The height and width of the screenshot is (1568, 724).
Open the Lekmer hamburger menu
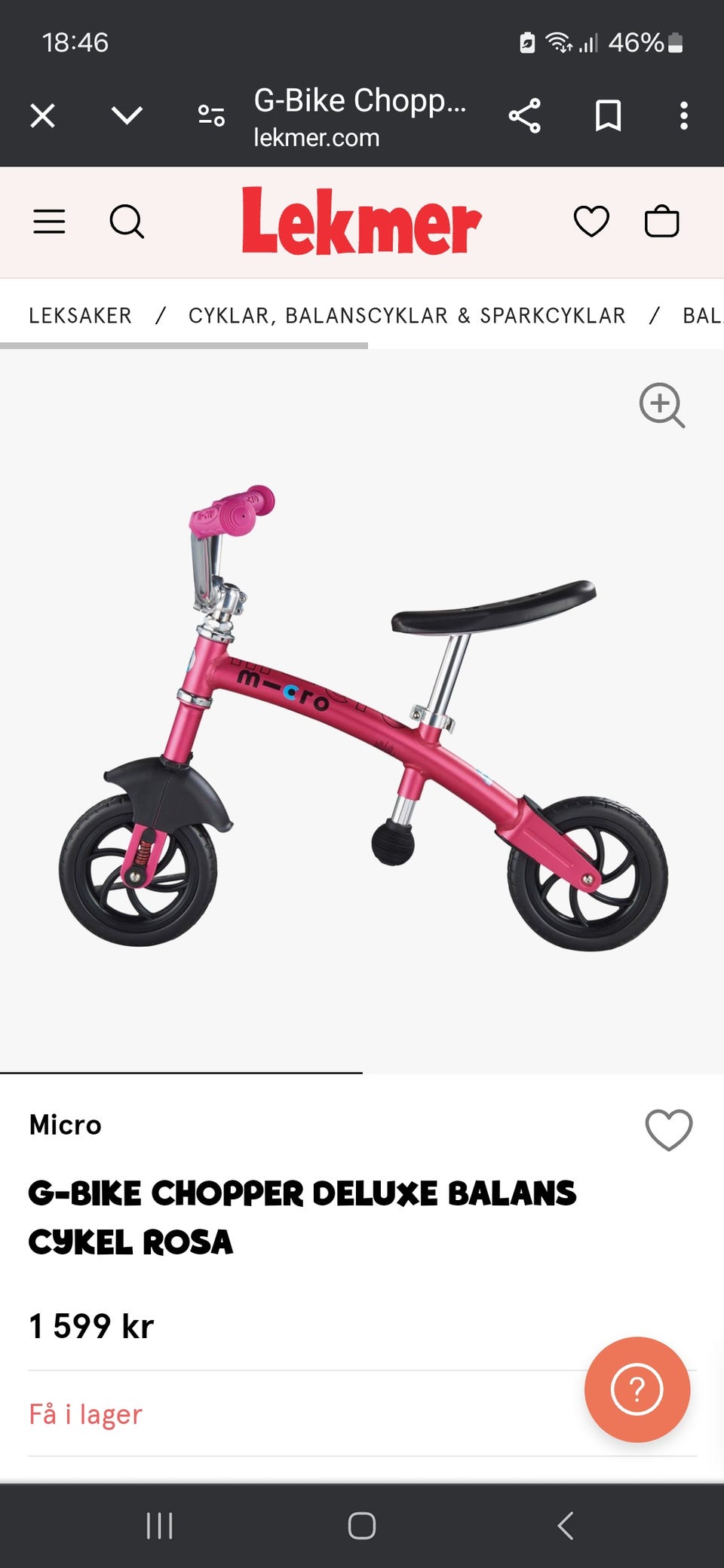click(49, 222)
